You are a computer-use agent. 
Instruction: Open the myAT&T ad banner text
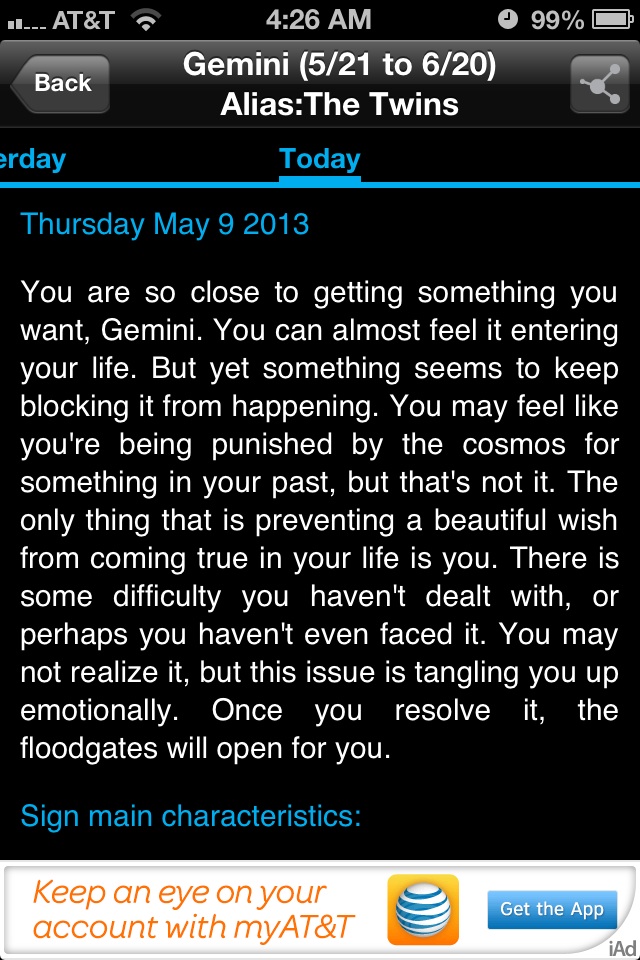point(194,910)
